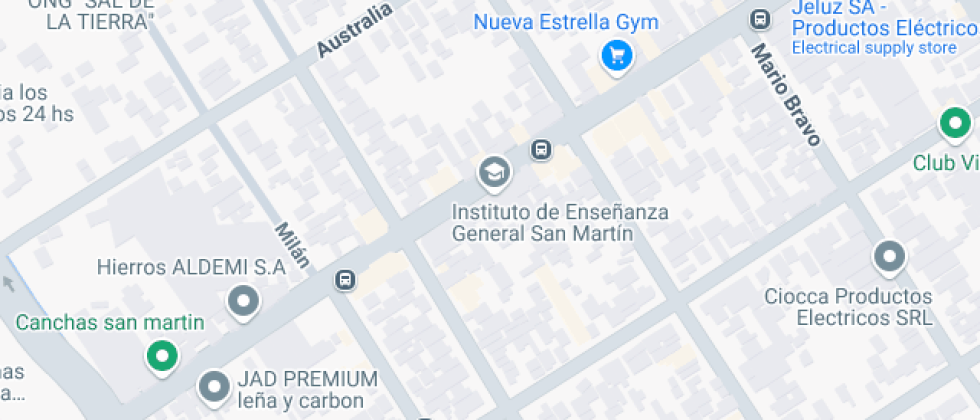Viewport: 980px width, 420px height.
Task: Select the bus stop by Milán street
Action: [x=344, y=279]
